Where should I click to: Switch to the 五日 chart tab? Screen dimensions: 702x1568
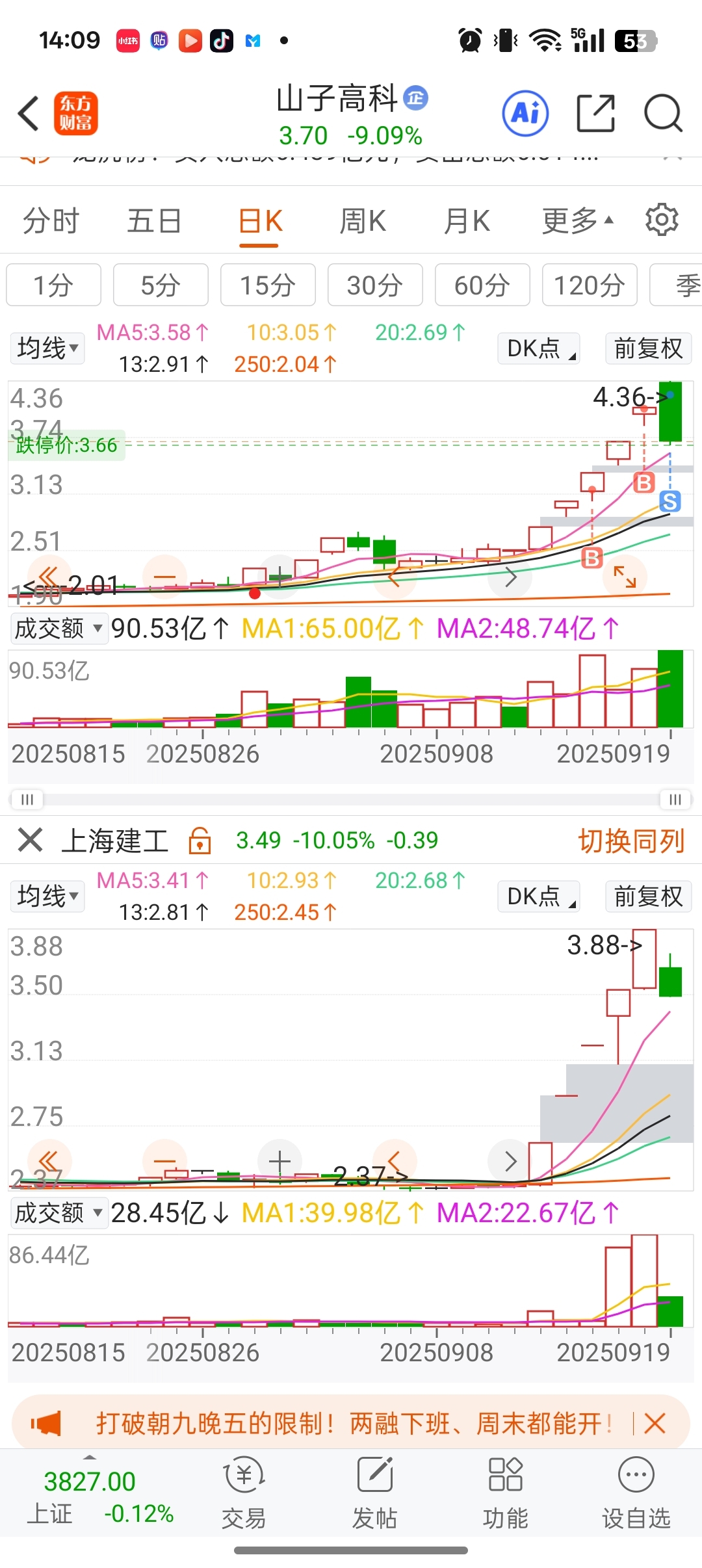click(x=154, y=221)
